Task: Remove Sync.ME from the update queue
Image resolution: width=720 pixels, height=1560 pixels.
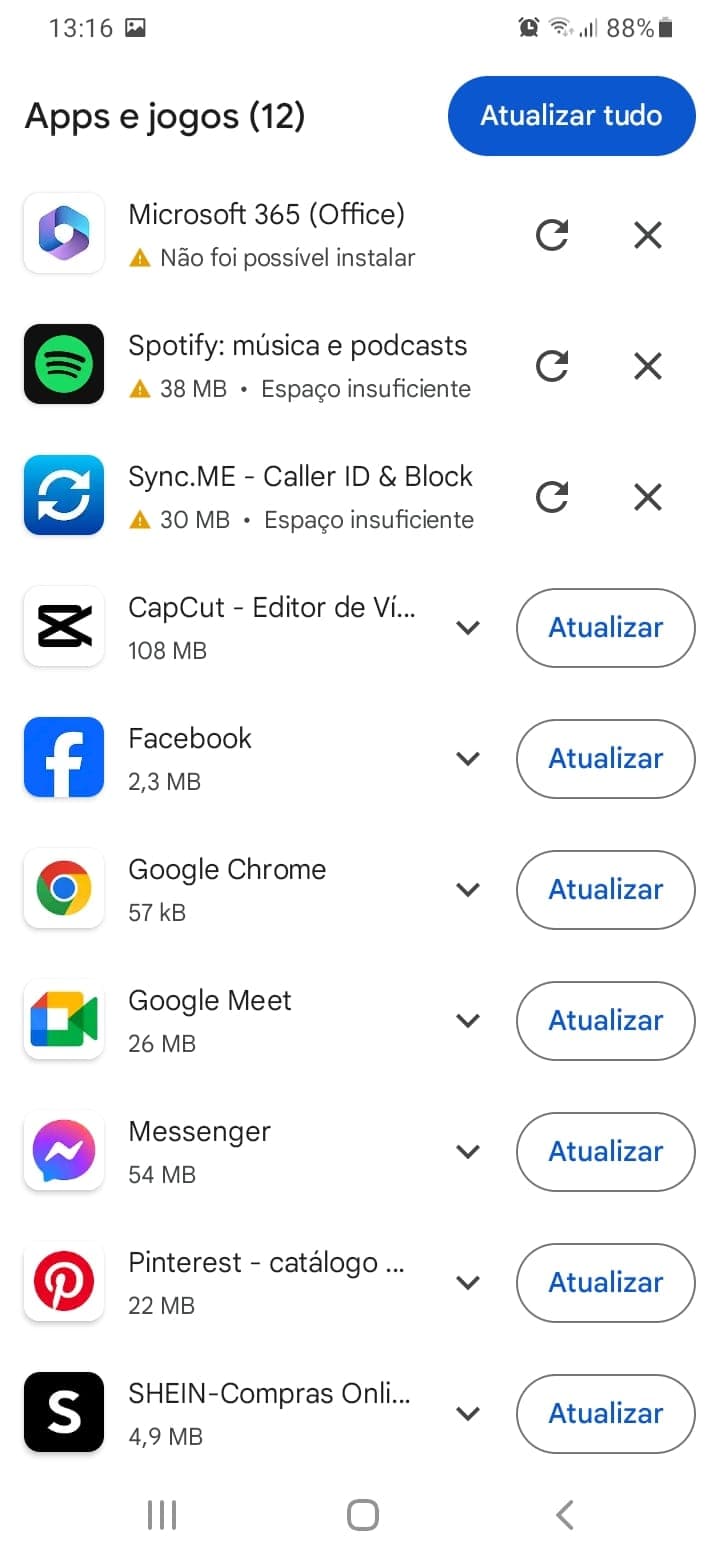Action: (x=648, y=497)
